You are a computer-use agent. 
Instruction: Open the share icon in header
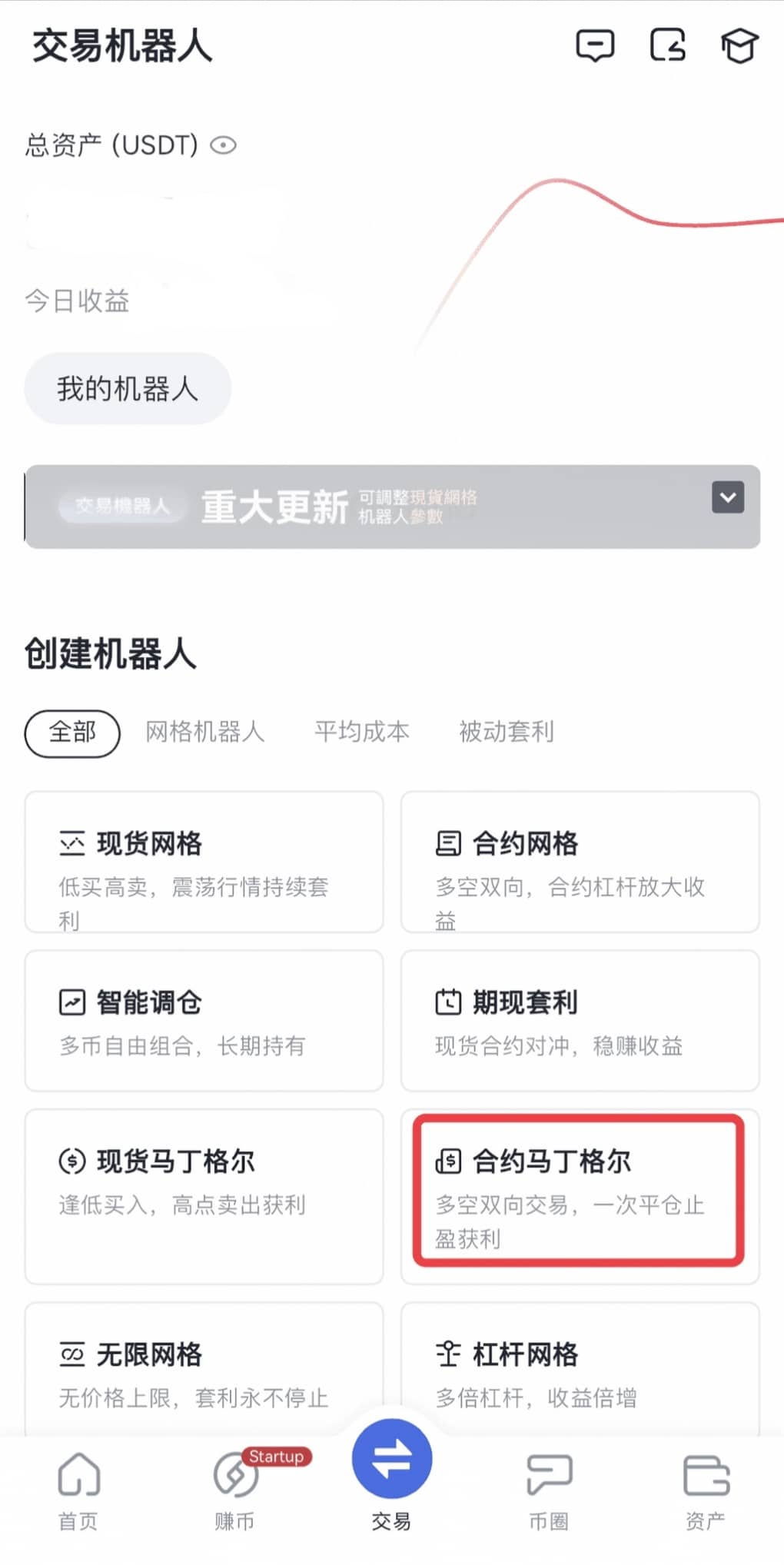pyautogui.click(x=667, y=46)
